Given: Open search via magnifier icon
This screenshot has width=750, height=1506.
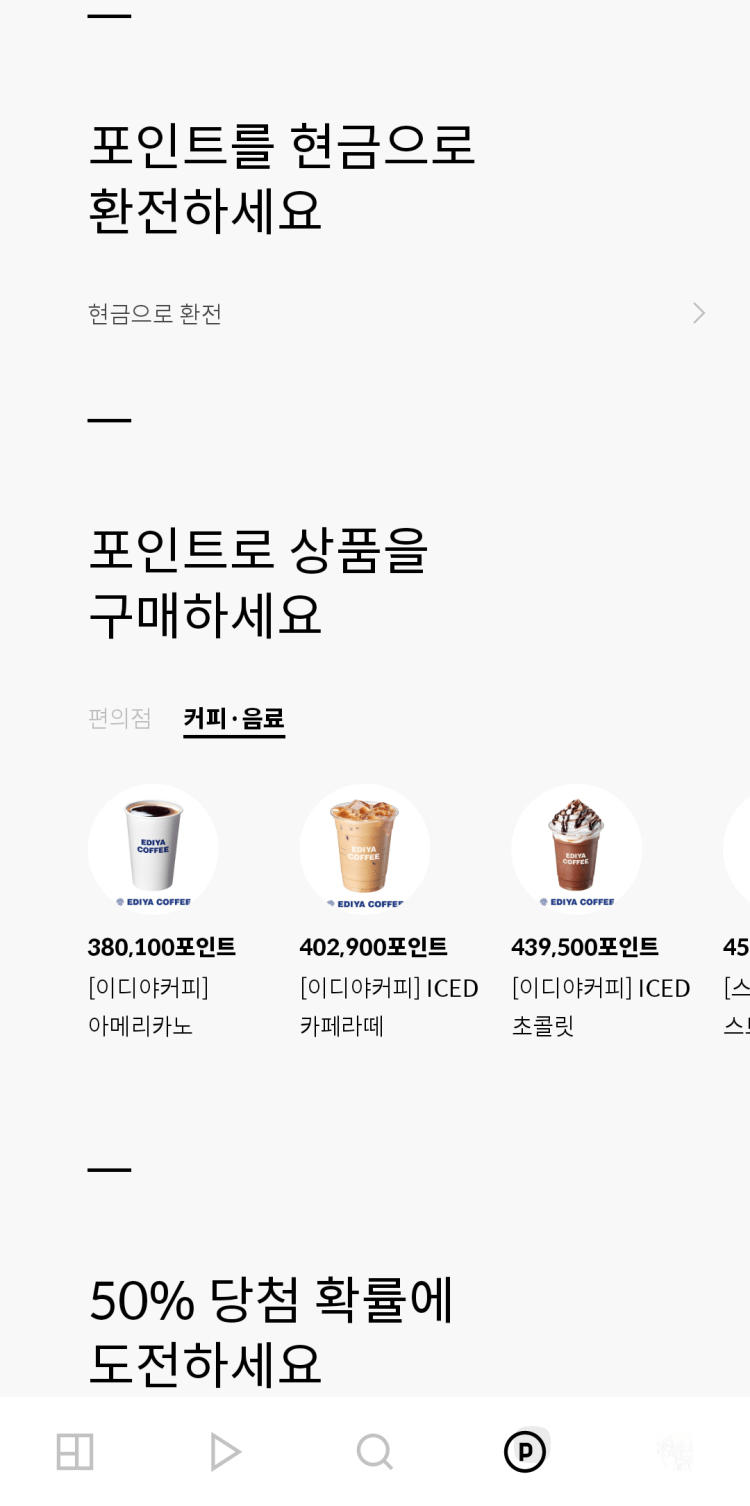Looking at the screenshot, I should pos(375,1450).
